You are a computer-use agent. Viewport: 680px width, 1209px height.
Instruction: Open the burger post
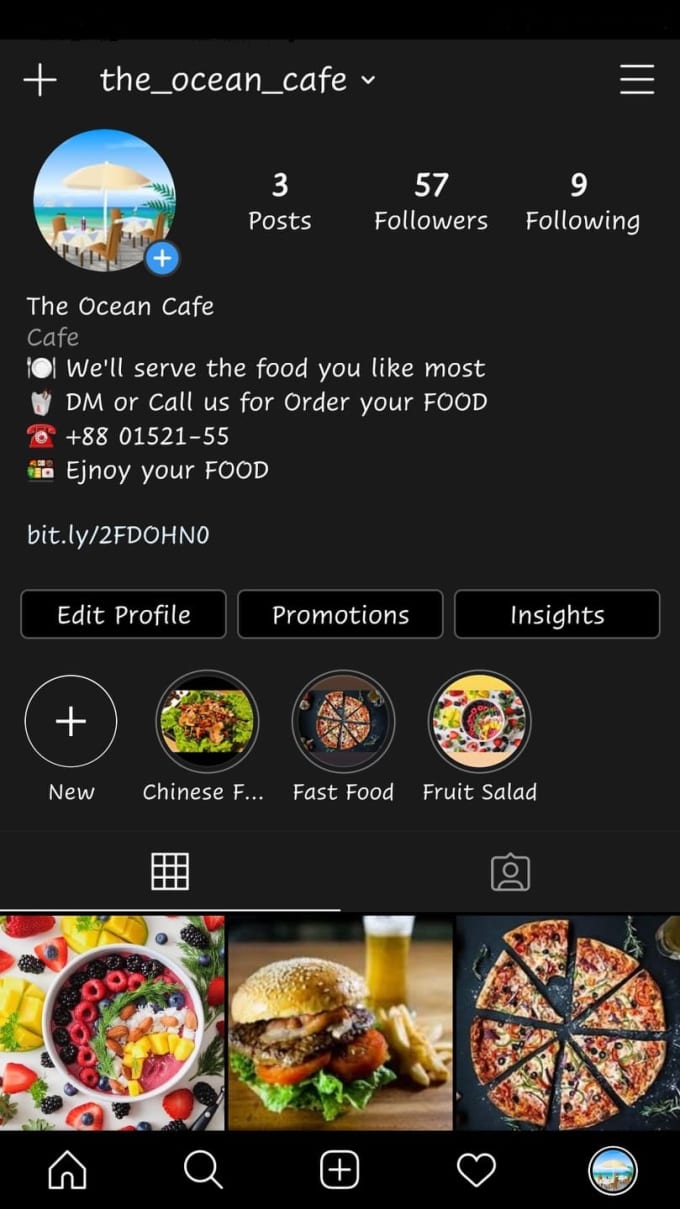click(x=340, y=1022)
